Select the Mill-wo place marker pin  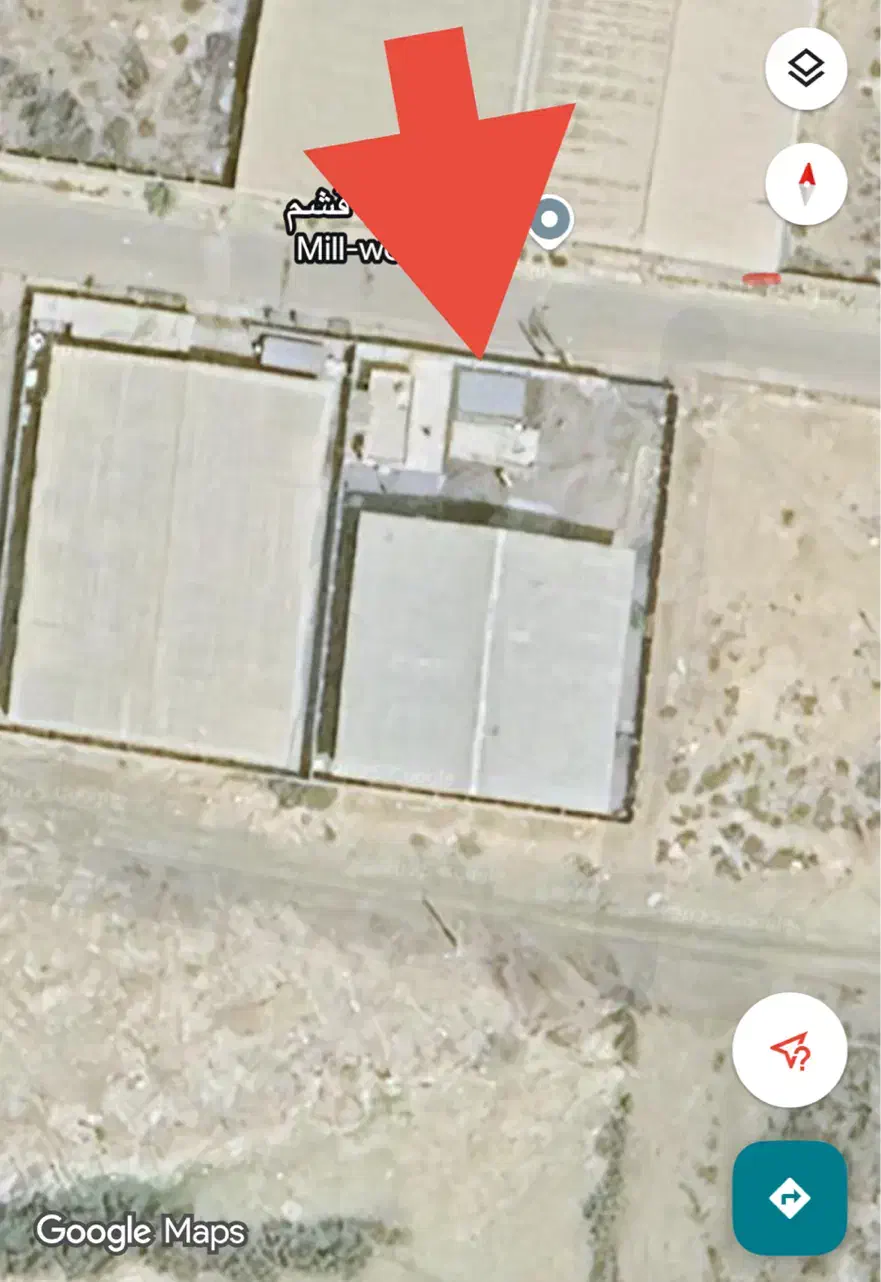click(551, 219)
